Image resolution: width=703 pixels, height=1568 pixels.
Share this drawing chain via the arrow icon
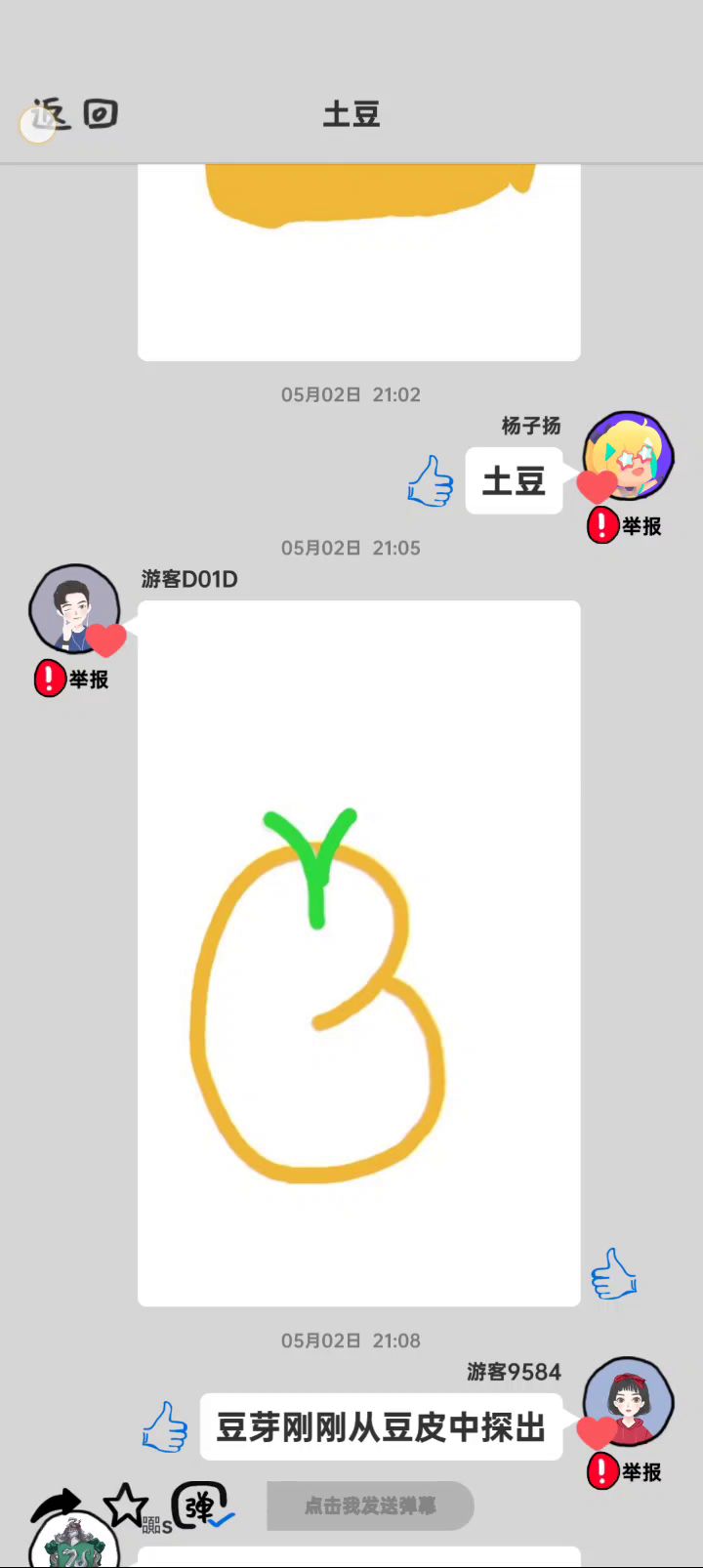tap(57, 1506)
